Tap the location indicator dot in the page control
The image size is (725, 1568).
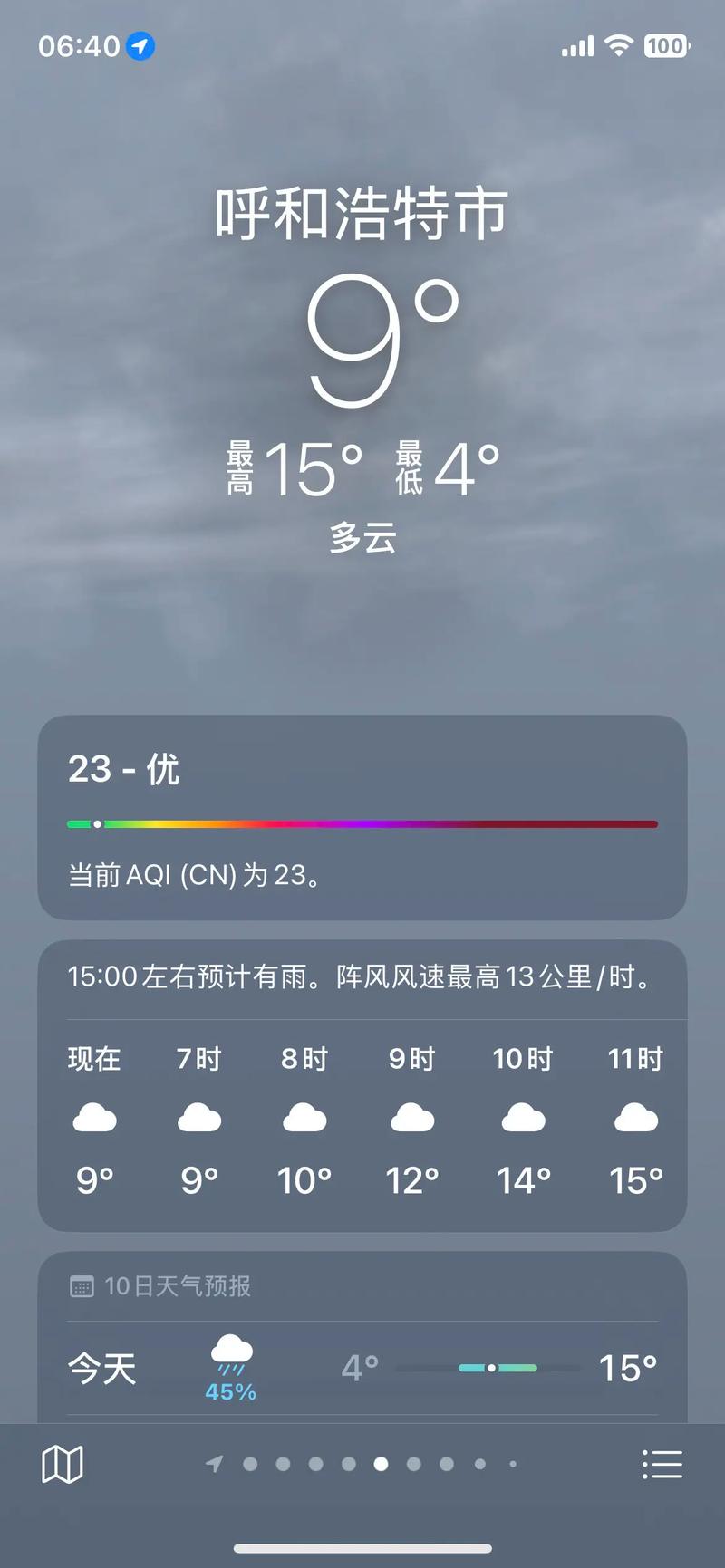[x=215, y=1464]
